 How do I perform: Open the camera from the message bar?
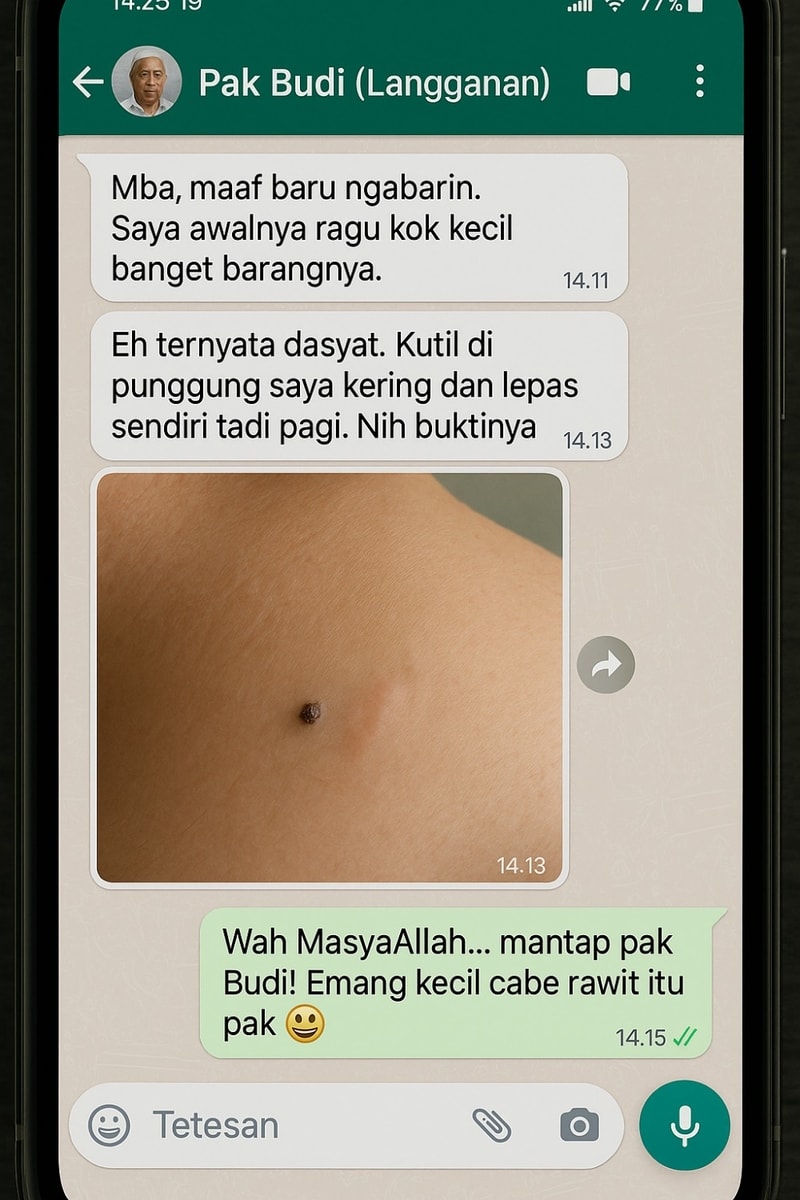(579, 1125)
